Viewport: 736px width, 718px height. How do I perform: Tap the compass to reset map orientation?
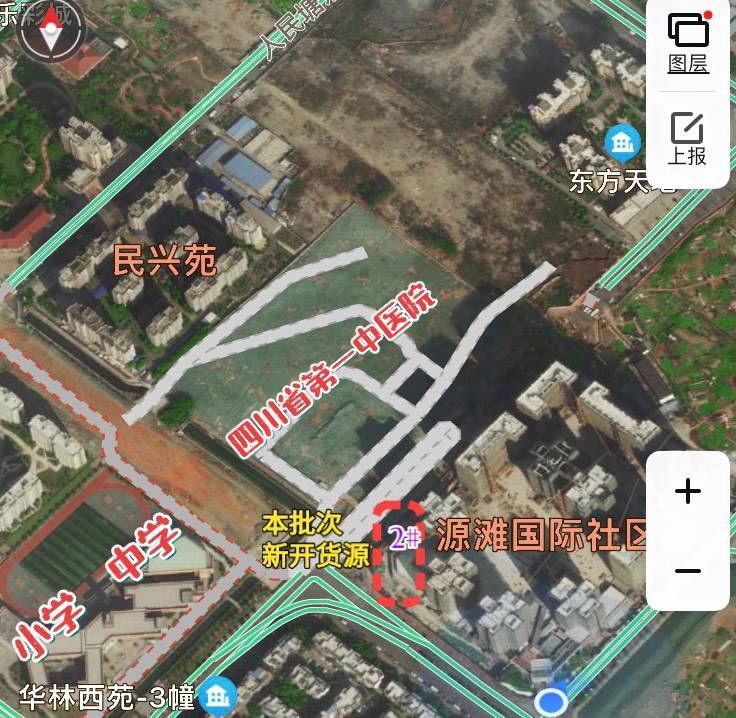coord(52,32)
